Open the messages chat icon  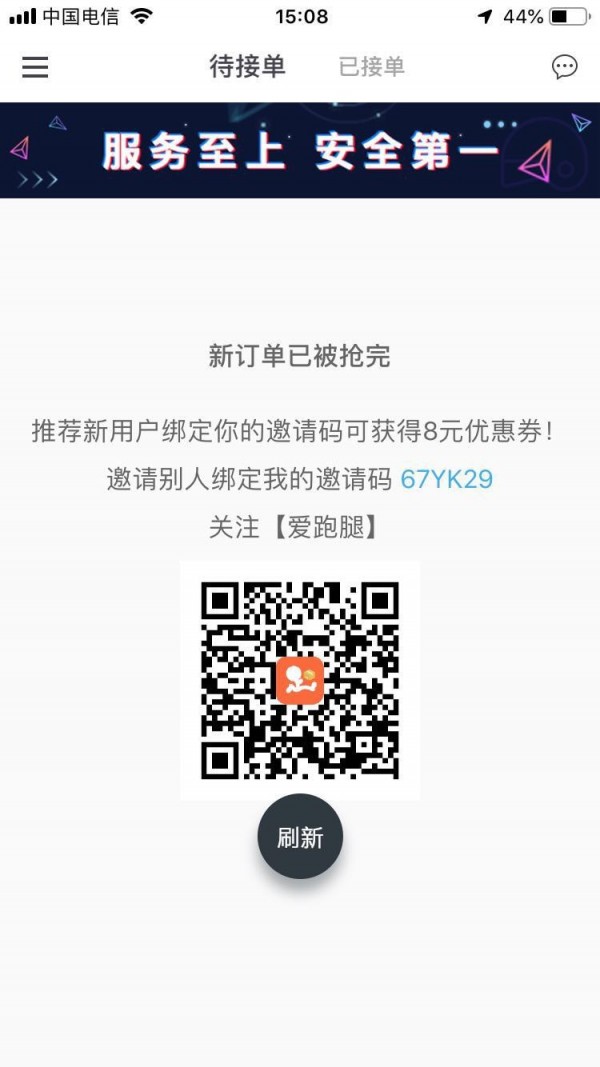(564, 67)
